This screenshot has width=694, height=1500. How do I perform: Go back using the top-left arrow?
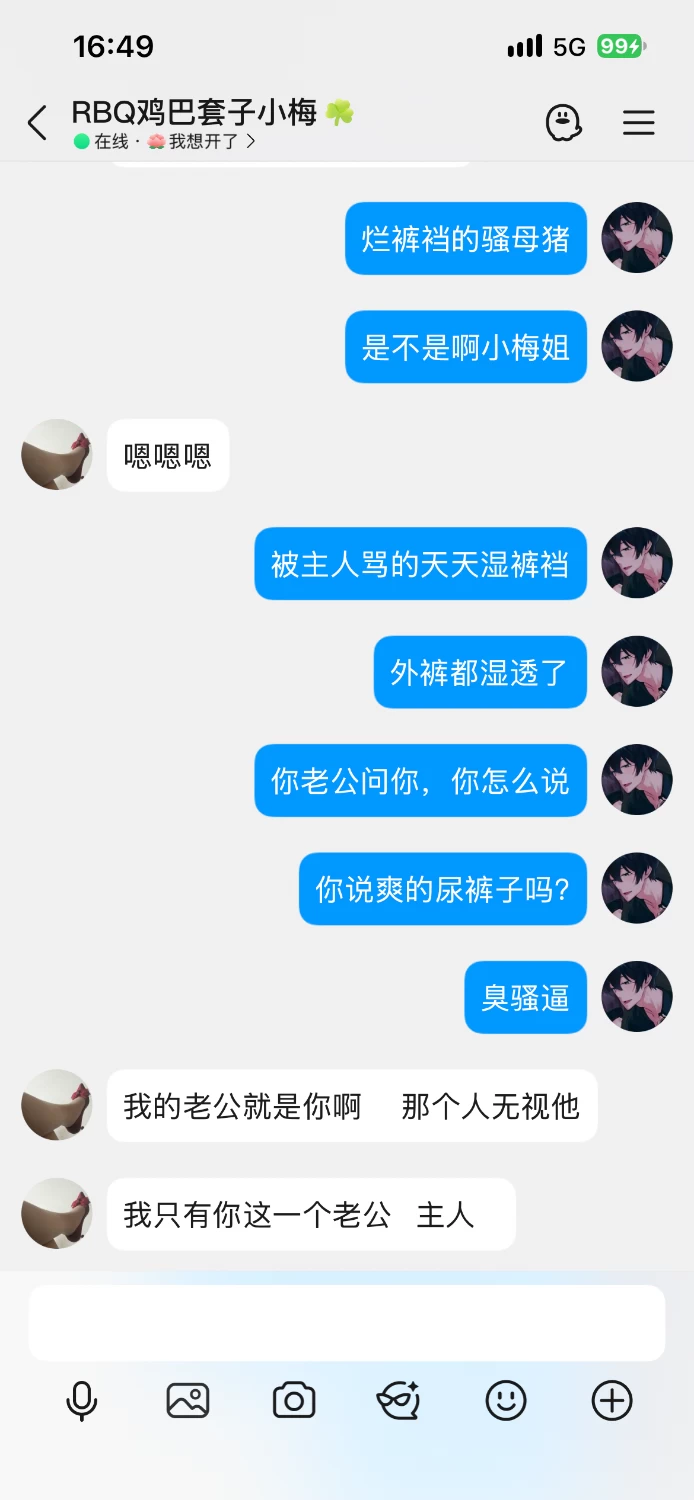(x=37, y=123)
